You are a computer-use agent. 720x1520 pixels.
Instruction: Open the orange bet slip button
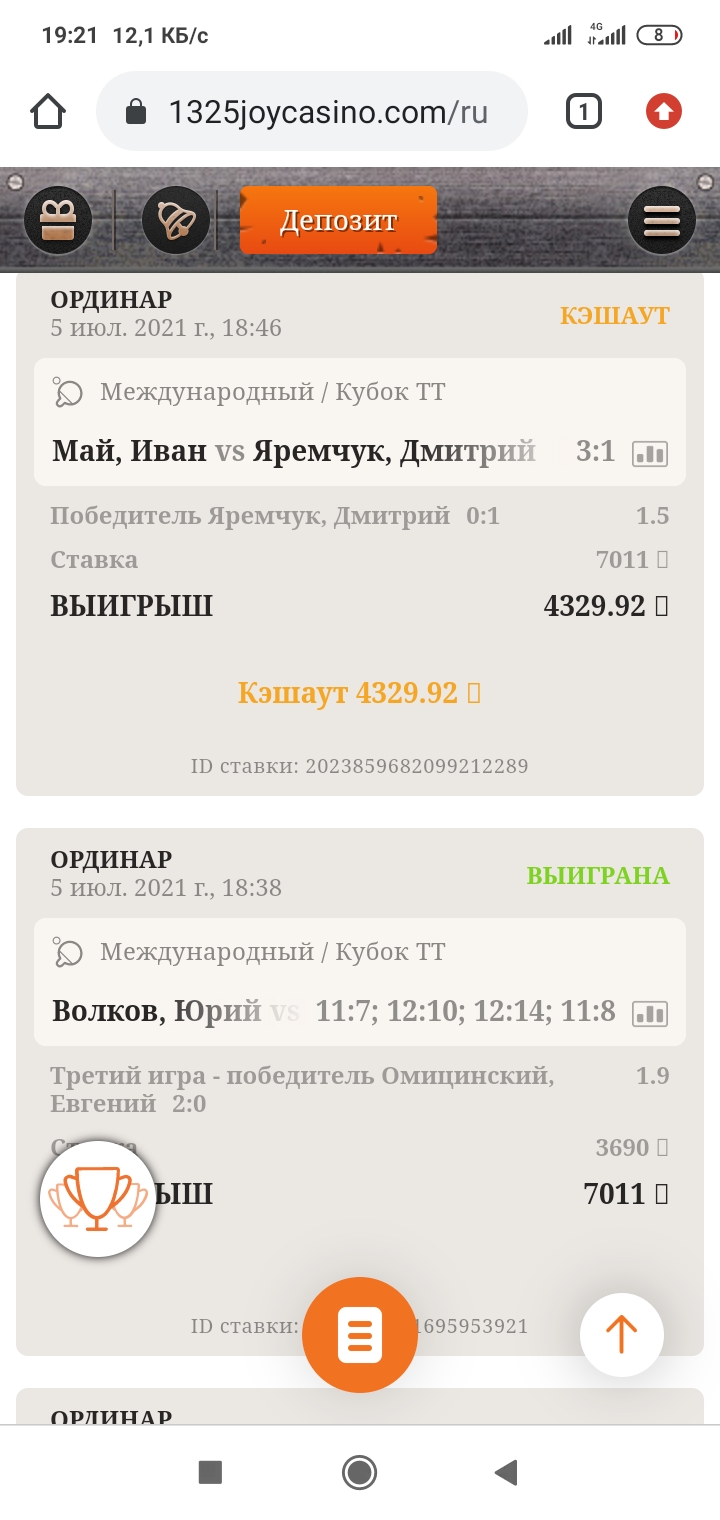pyautogui.click(x=360, y=1335)
